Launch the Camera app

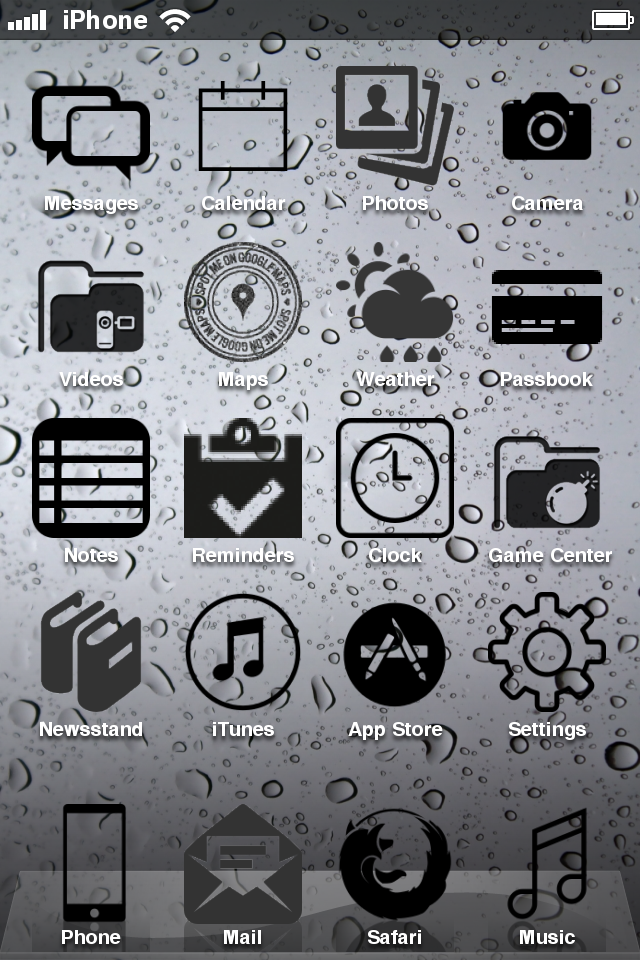(x=546, y=127)
